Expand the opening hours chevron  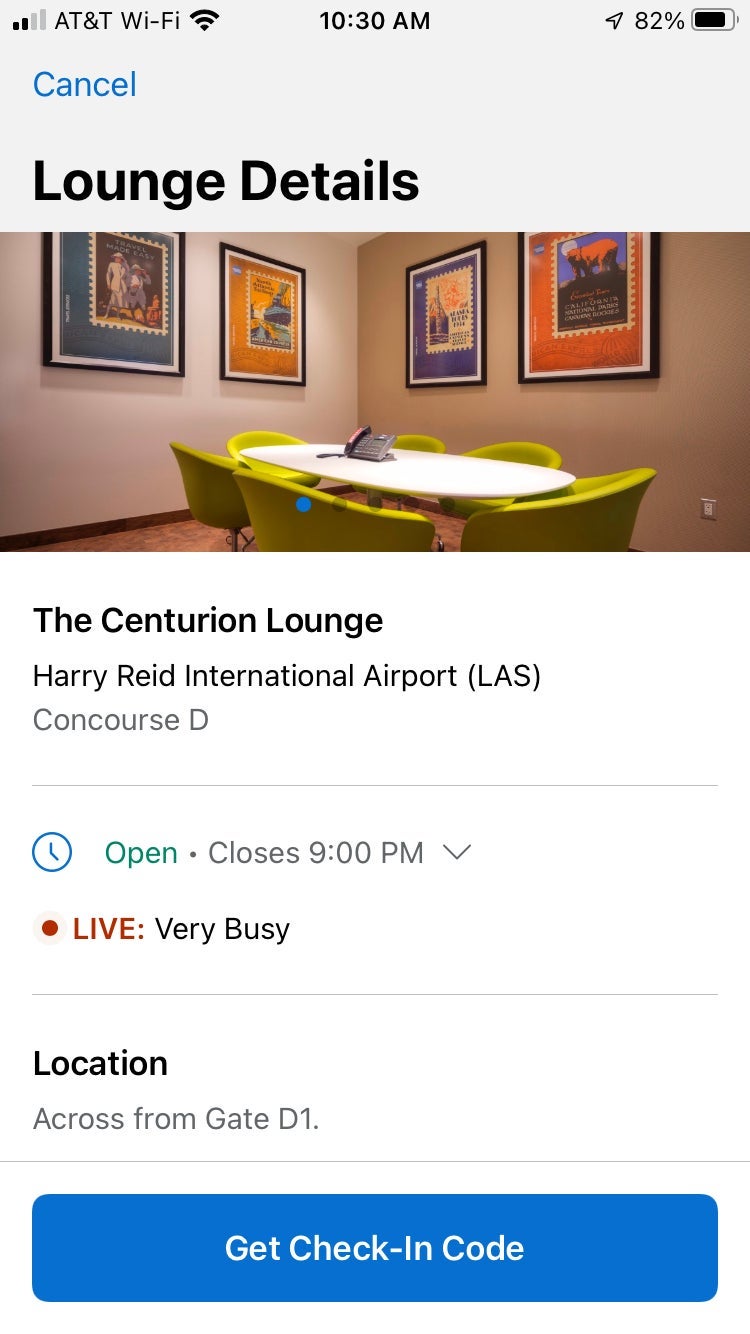click(457, 853)
